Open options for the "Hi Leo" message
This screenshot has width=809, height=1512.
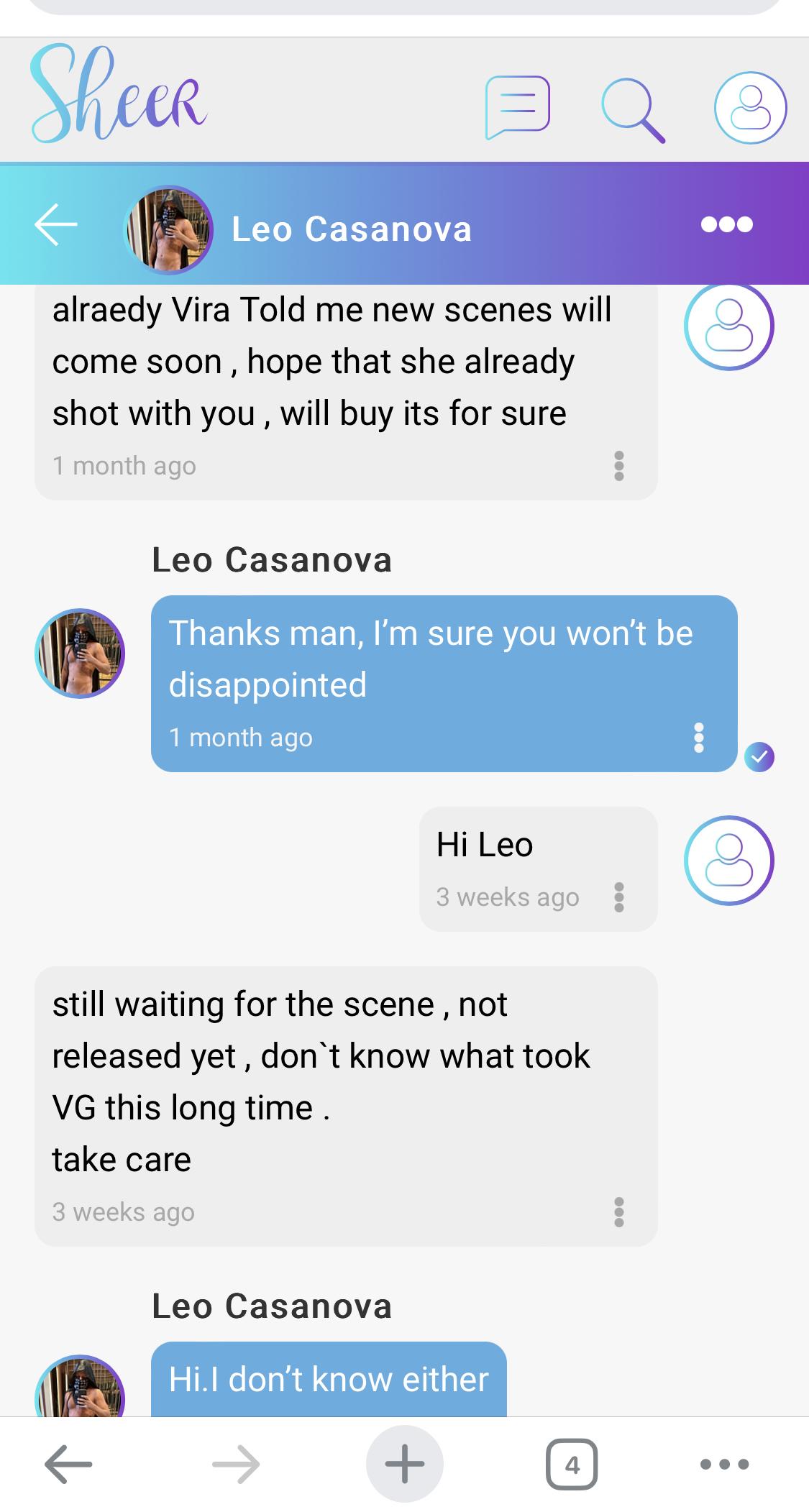tap(618, 897)
